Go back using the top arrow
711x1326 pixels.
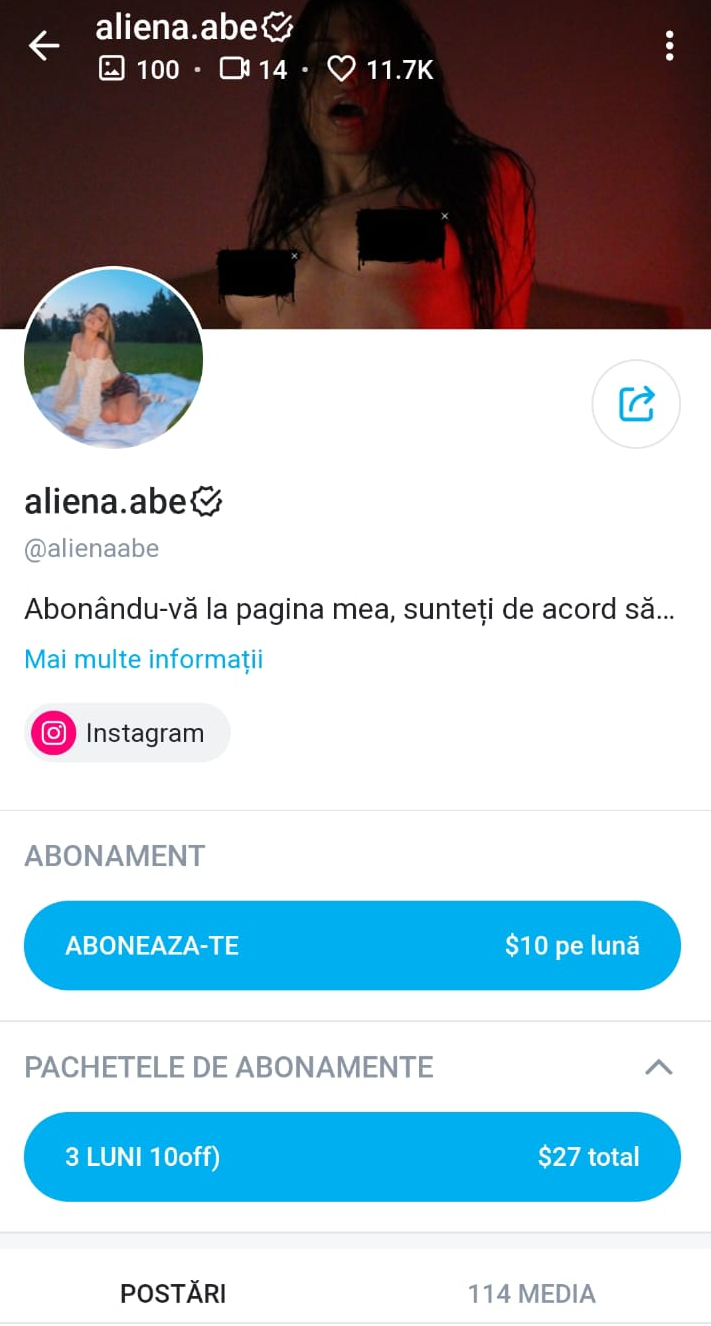tap(44, 46)
